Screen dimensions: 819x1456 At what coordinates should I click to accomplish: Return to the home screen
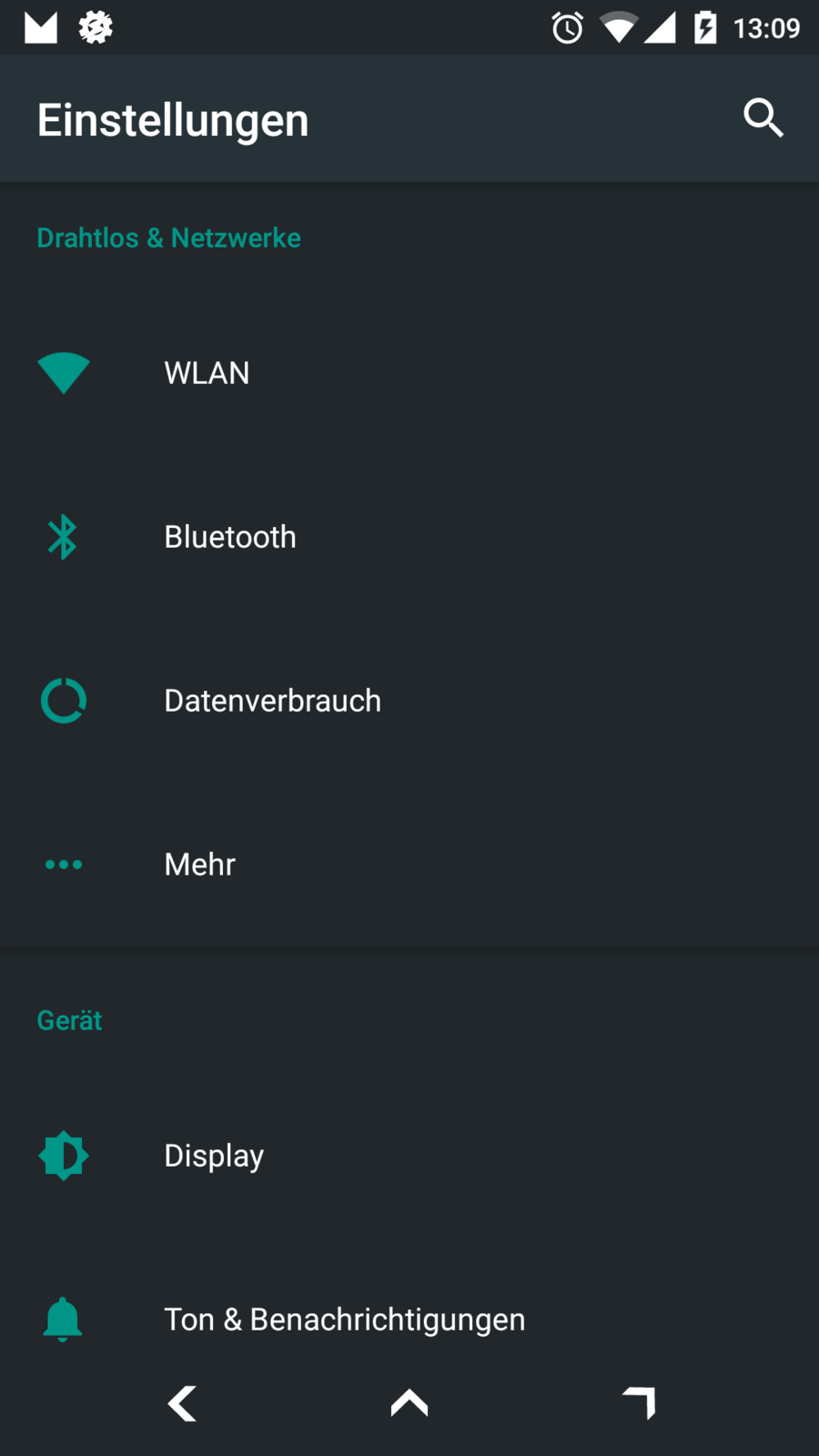coord(409,1403)
